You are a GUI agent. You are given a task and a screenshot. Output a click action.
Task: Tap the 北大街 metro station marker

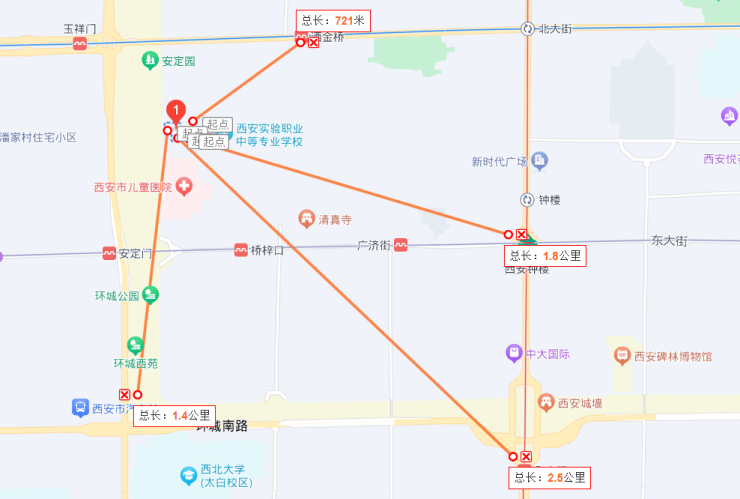coord(527,29)
